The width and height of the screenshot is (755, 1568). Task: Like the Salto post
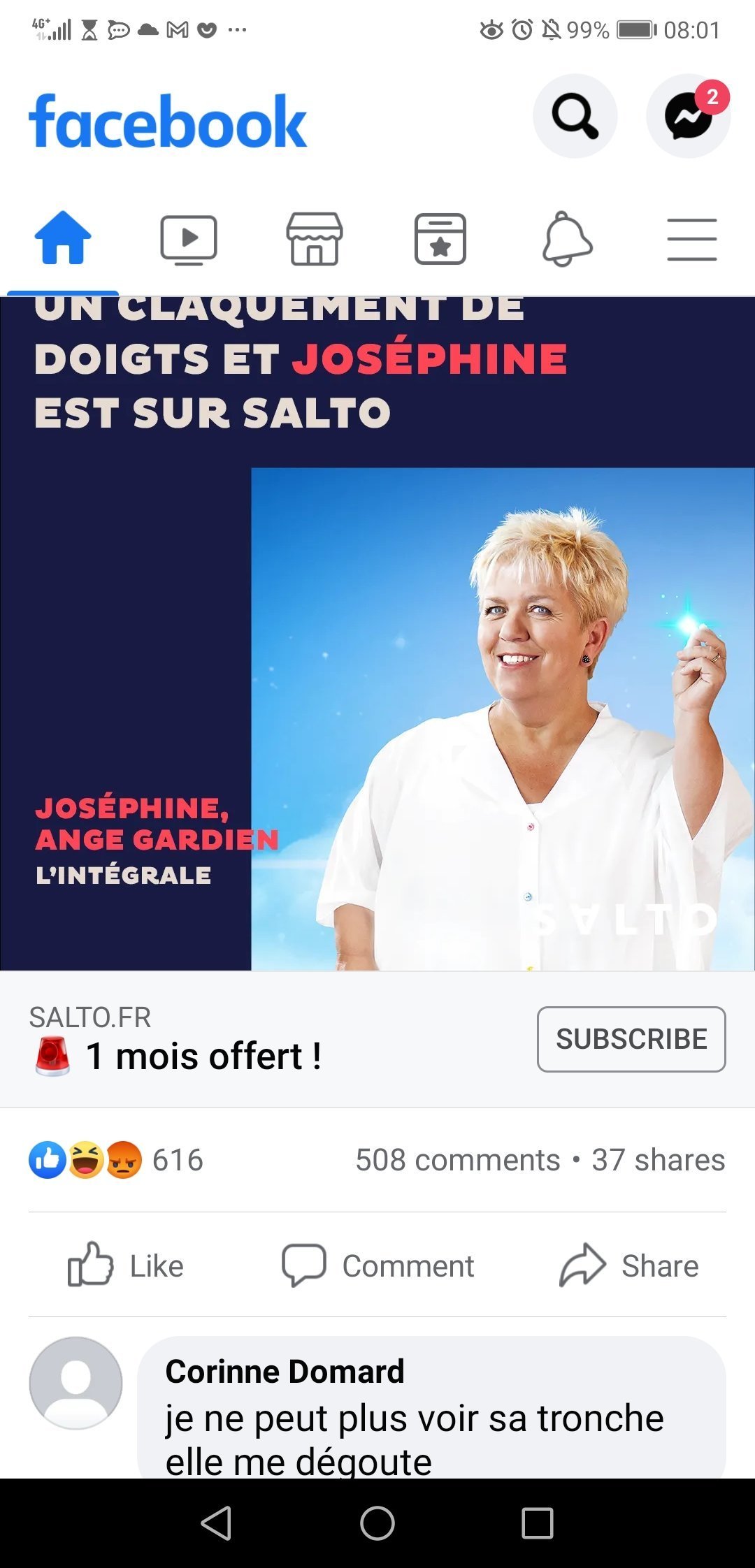[x=126, y=1265]
